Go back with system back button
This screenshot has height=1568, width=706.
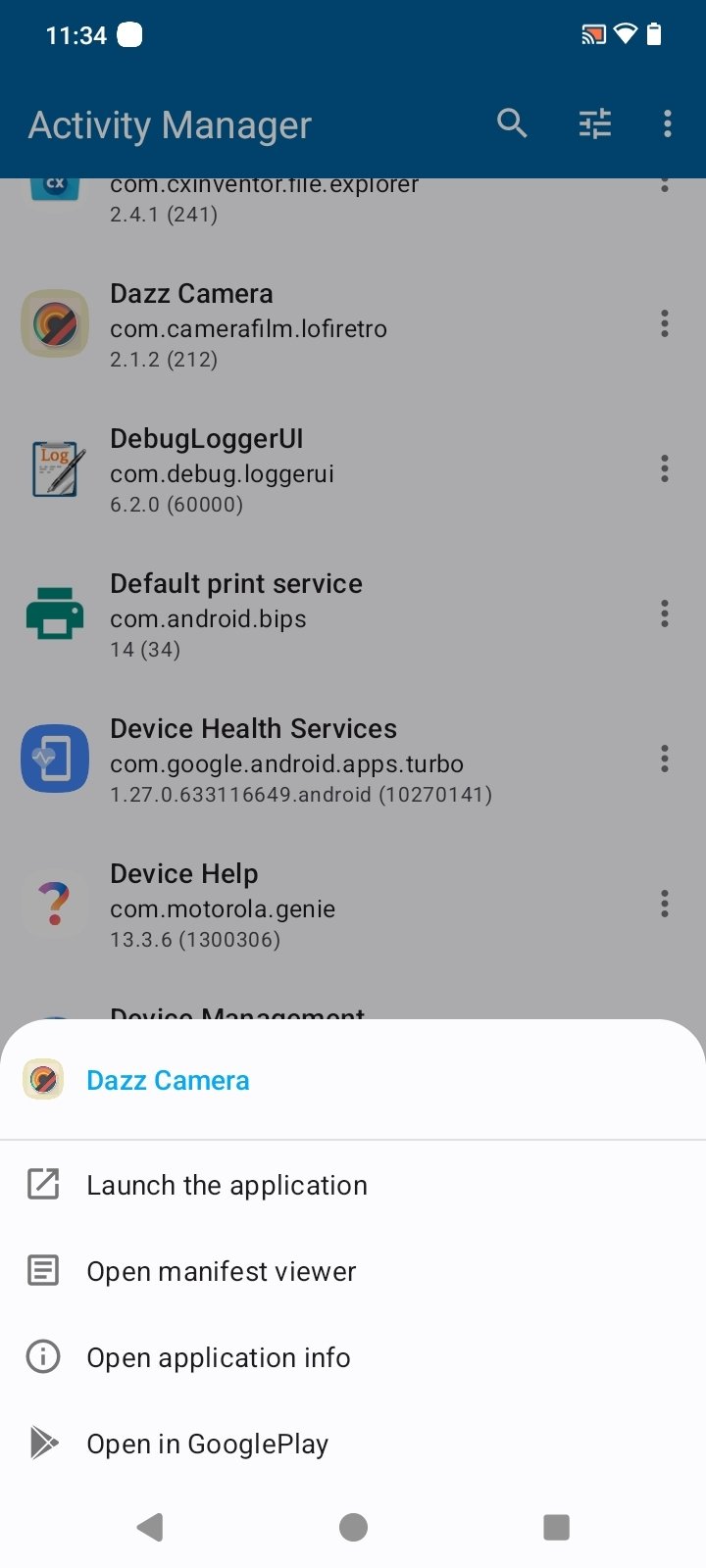coord(150,1526)
